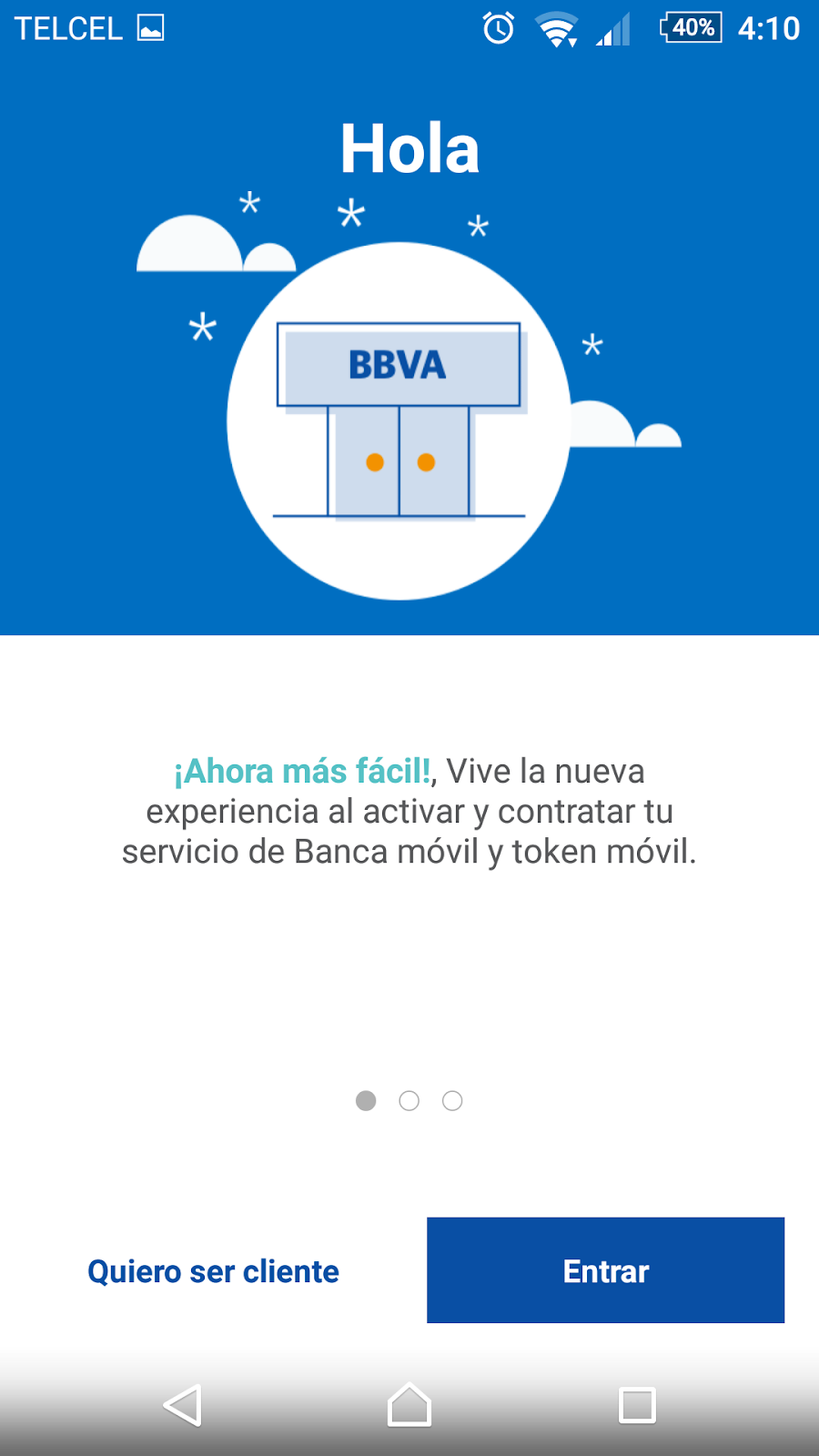Open Quiero ser cliente
819x1456 pixels.
[x=212, y=1270]
